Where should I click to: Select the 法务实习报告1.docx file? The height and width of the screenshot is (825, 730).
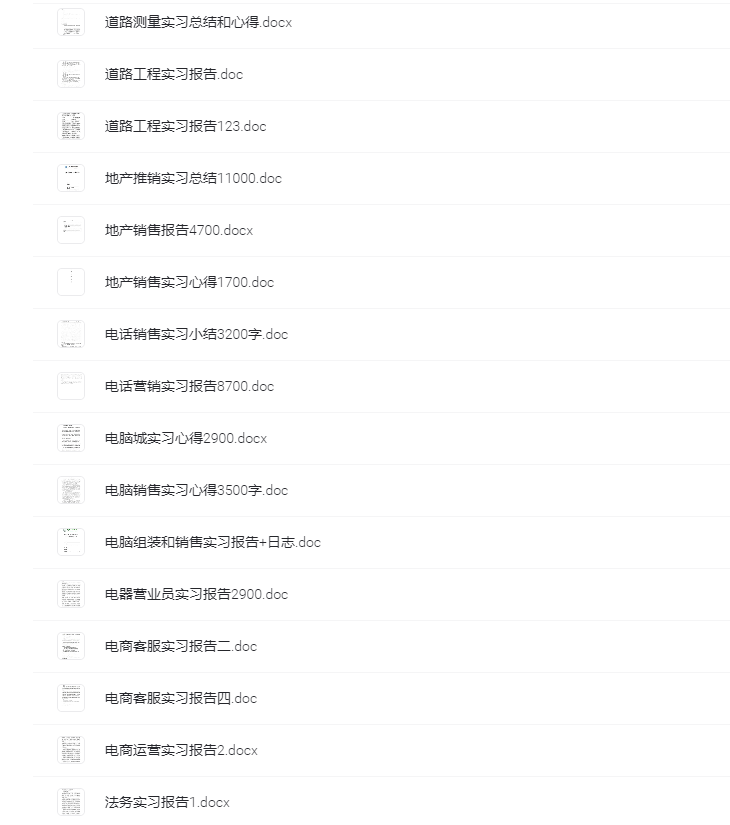166,802
